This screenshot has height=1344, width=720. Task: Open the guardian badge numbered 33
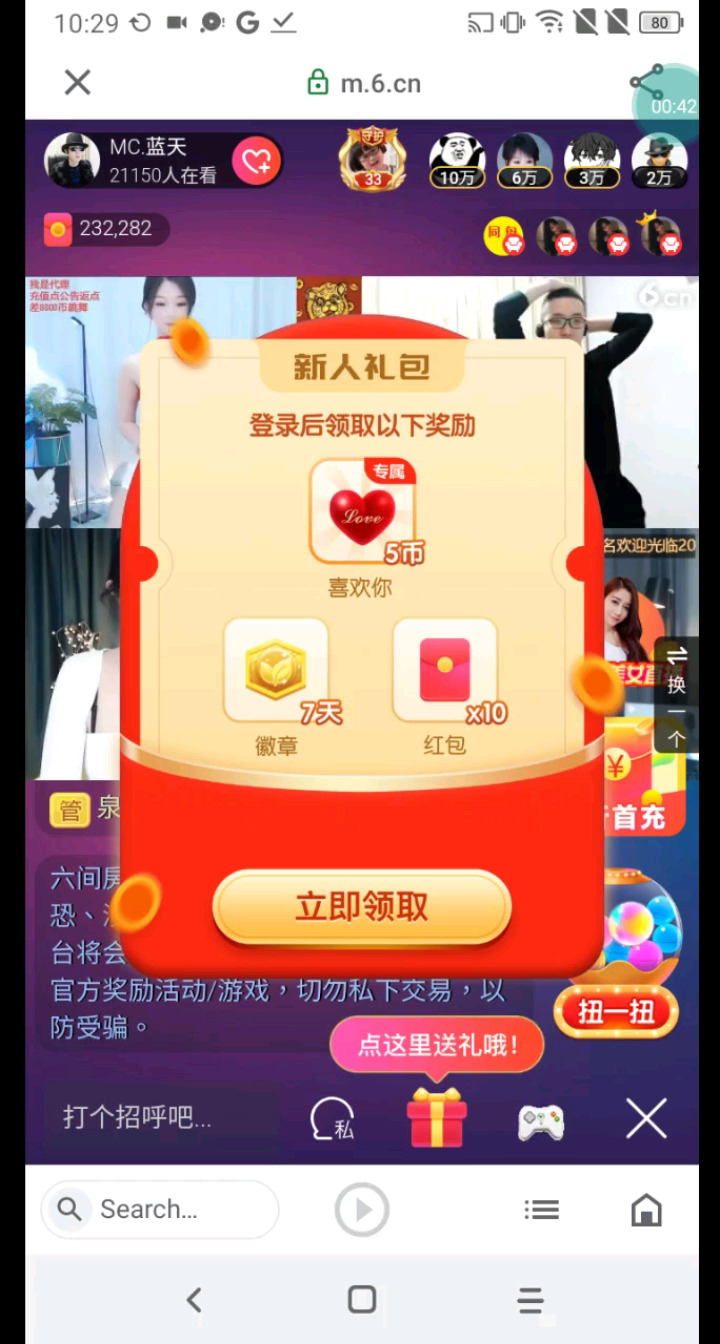[372, 159]
